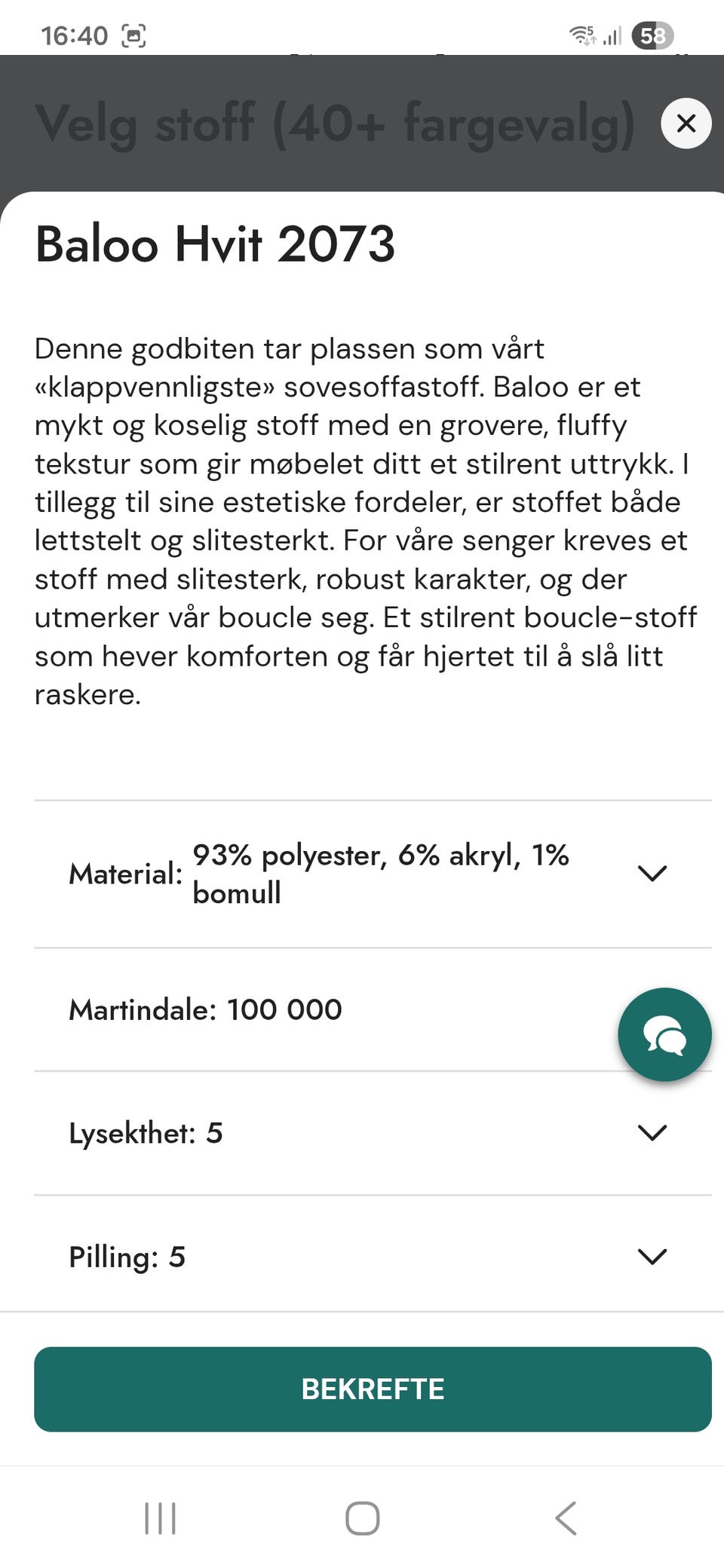Expand the Lysekthet: 5 section
This screenshot has width=724, height=1568.
point(652,1132)
